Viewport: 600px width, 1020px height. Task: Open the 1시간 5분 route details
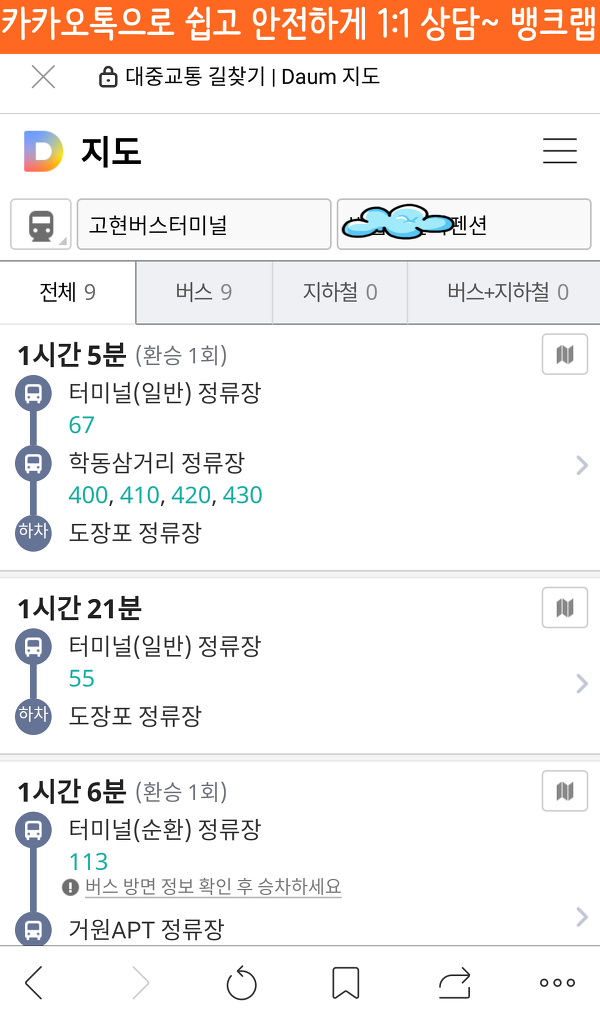pos(300,448)
